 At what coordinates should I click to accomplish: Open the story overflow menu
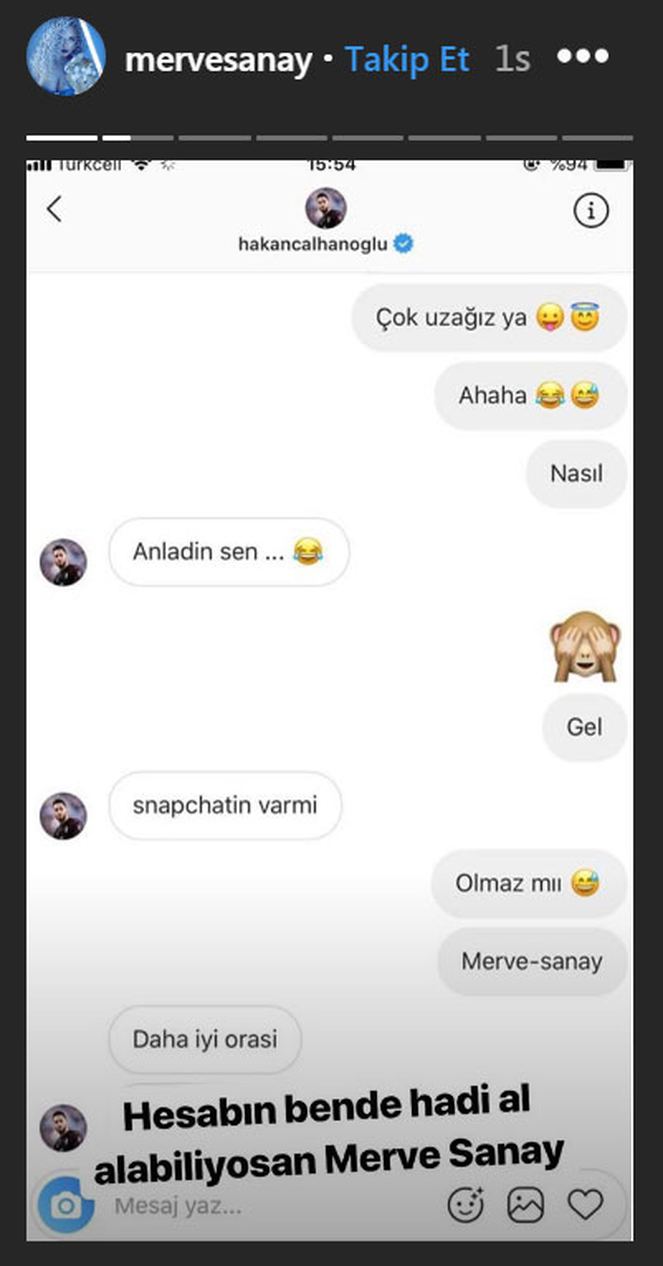583,57
